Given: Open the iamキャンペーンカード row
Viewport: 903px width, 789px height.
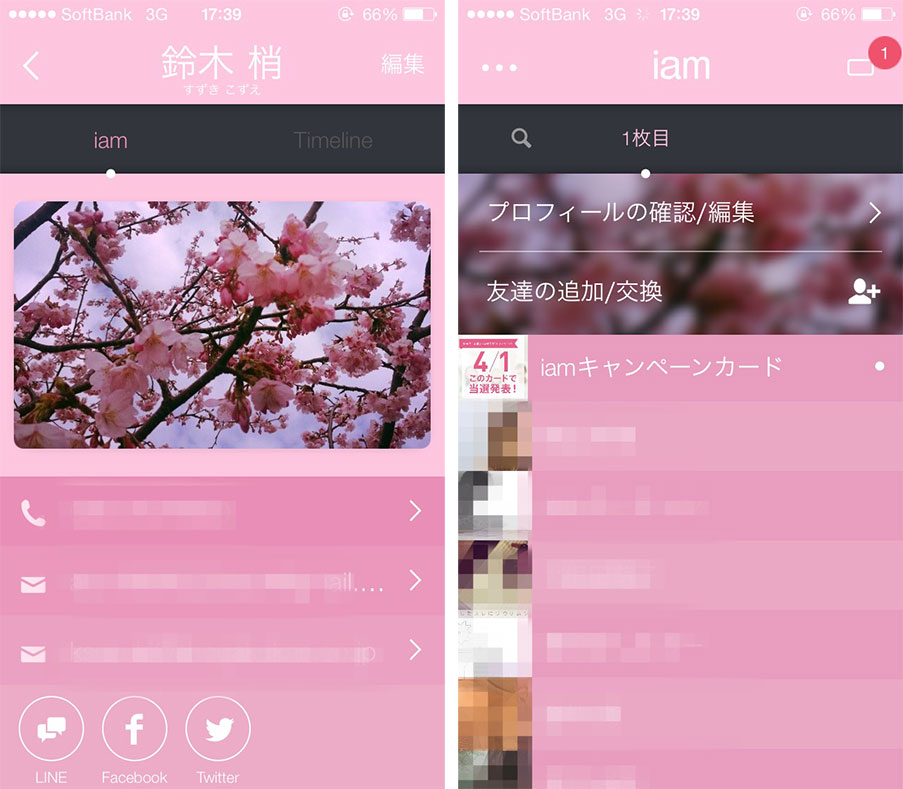Looking at the screenshot, I should [x=680, y=367].
